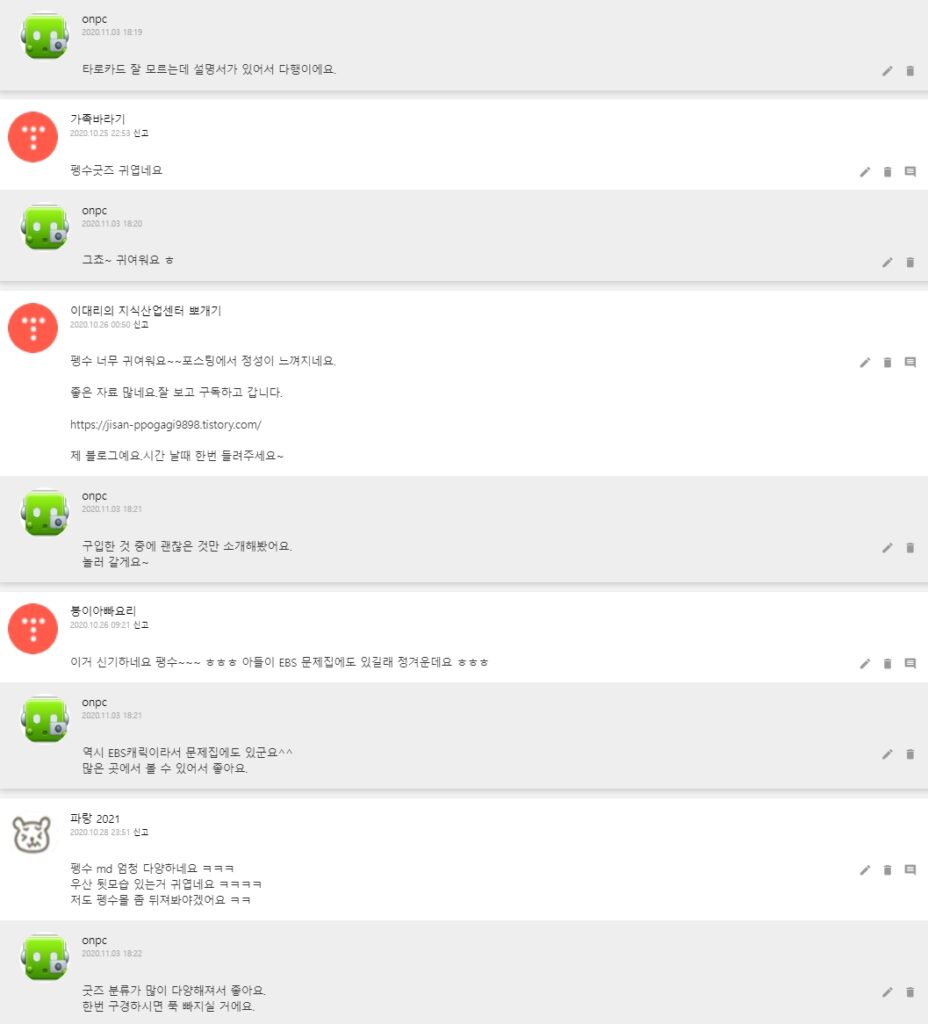Report 가족바라기's comment via 신고
This screenshot has height=1024, width=928.
click(x=141, y=133)
